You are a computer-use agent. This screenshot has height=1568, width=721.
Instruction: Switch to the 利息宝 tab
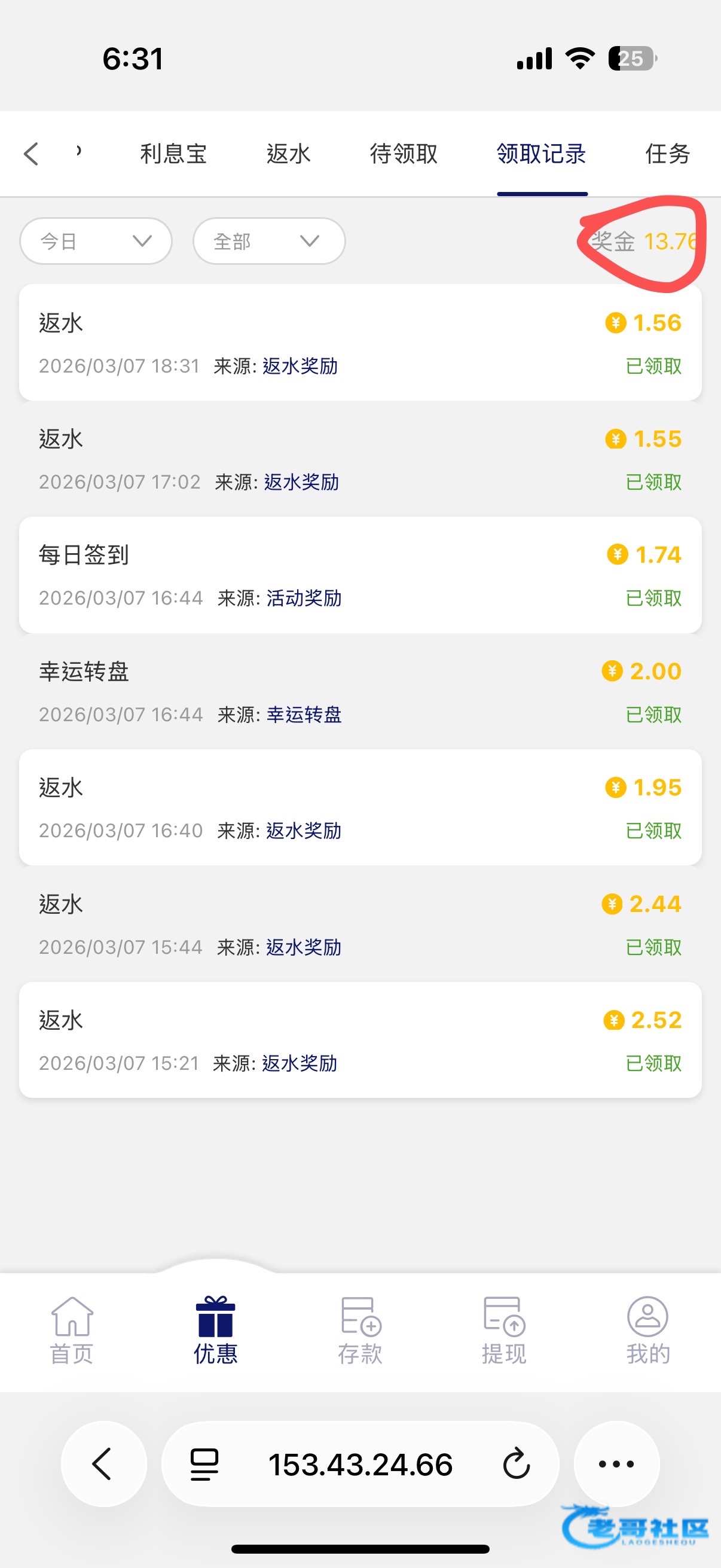[173, 154]
